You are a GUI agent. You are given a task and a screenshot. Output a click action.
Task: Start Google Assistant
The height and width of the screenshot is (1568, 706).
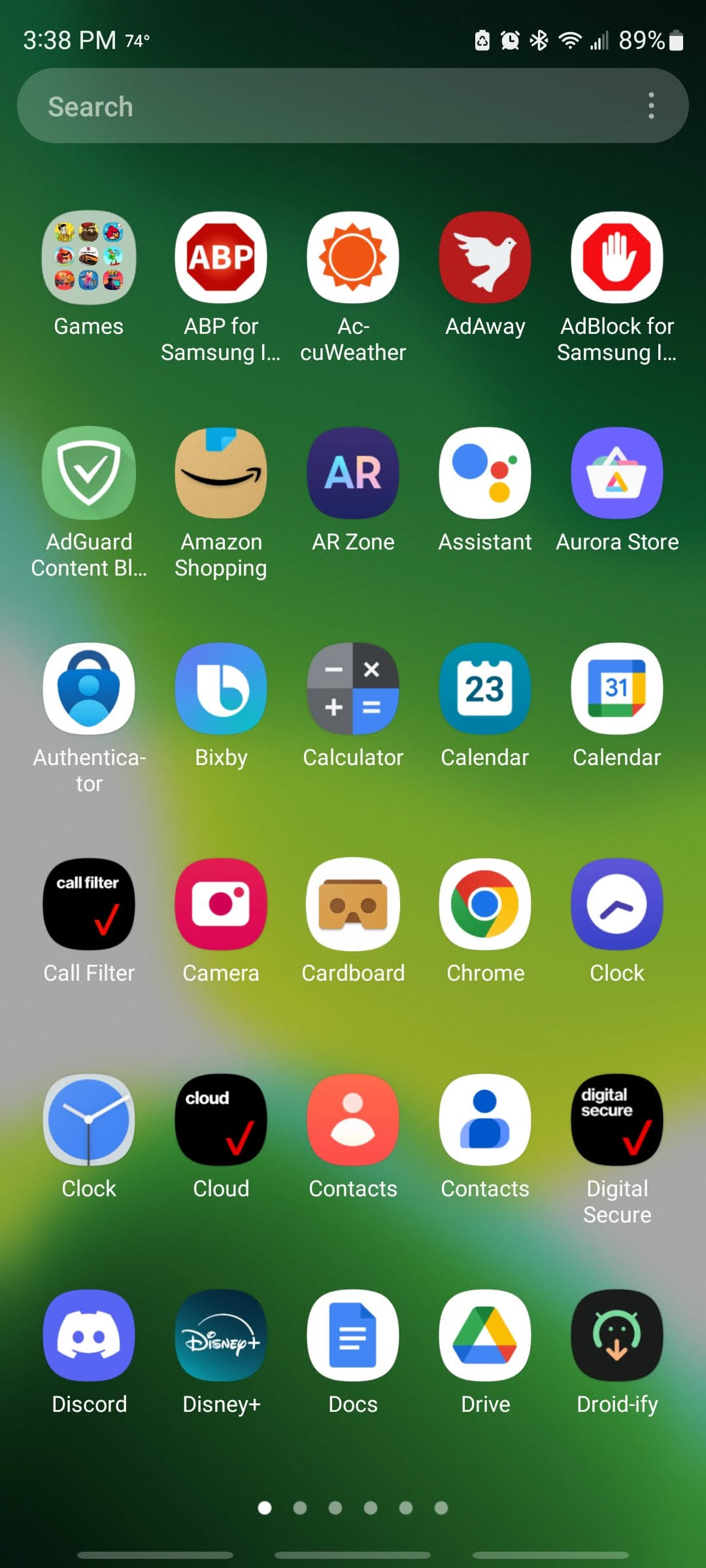[x=485, y=473]
